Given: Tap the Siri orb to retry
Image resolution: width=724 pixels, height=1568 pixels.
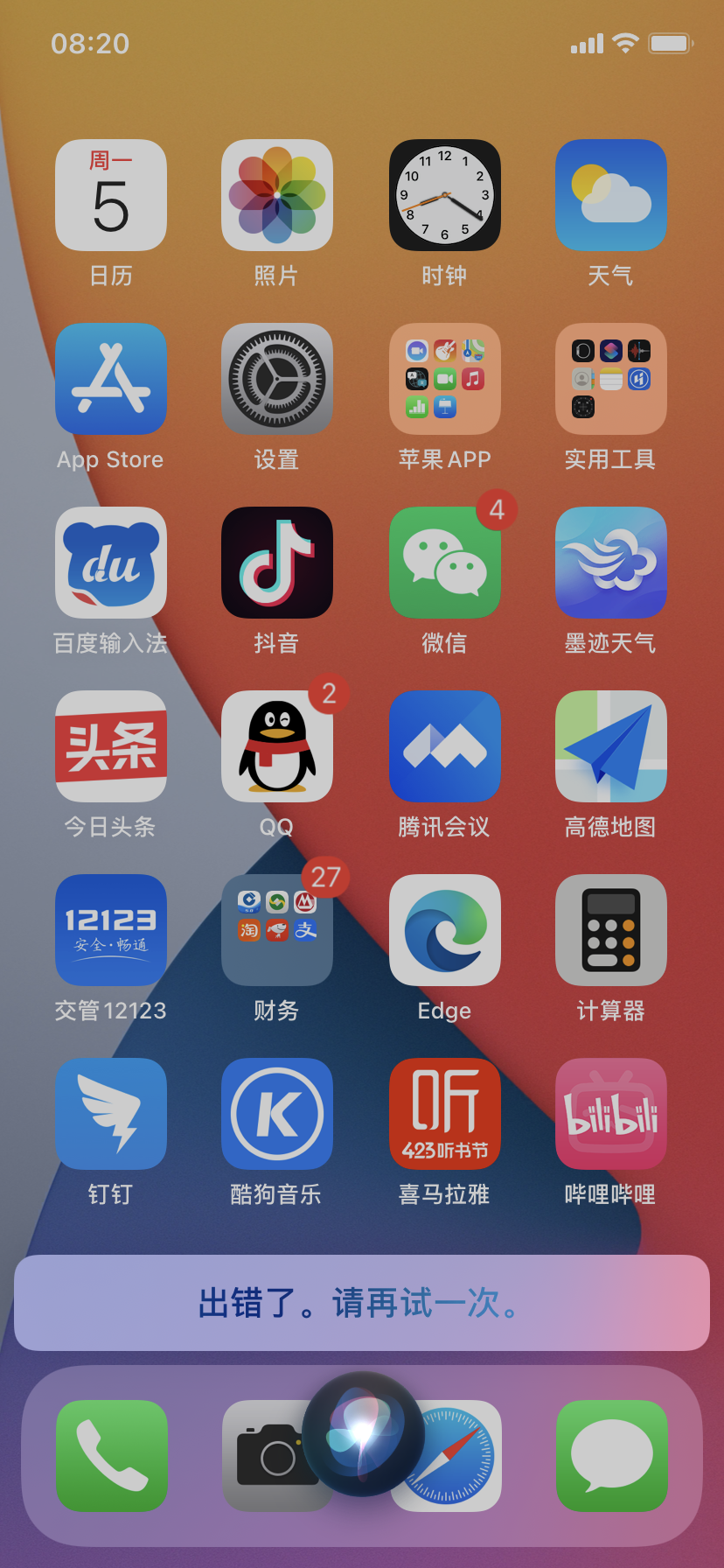Looking at the screenshot, I should (363, 1432).
